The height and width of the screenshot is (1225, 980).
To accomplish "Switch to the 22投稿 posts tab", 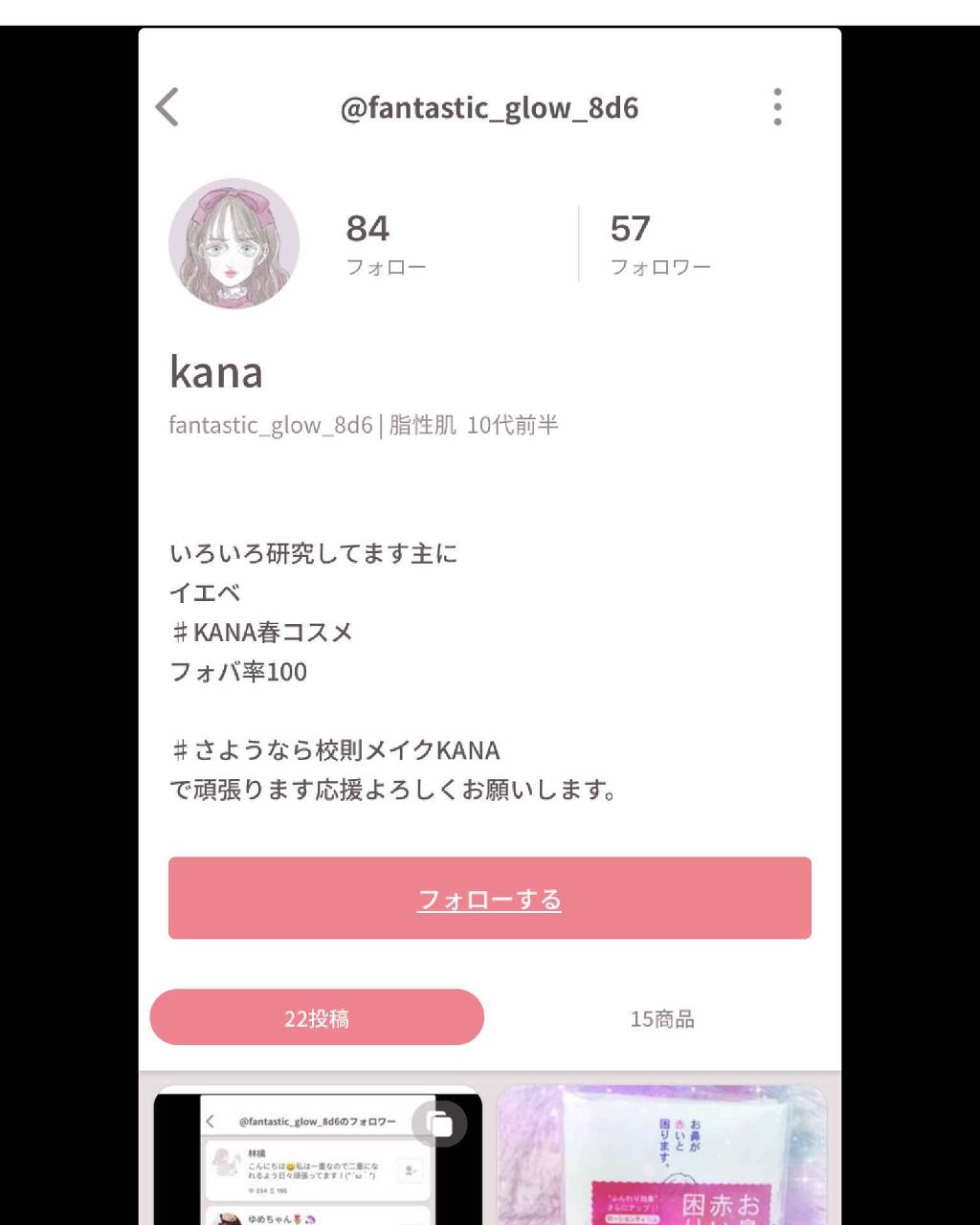I will 317,1016.
